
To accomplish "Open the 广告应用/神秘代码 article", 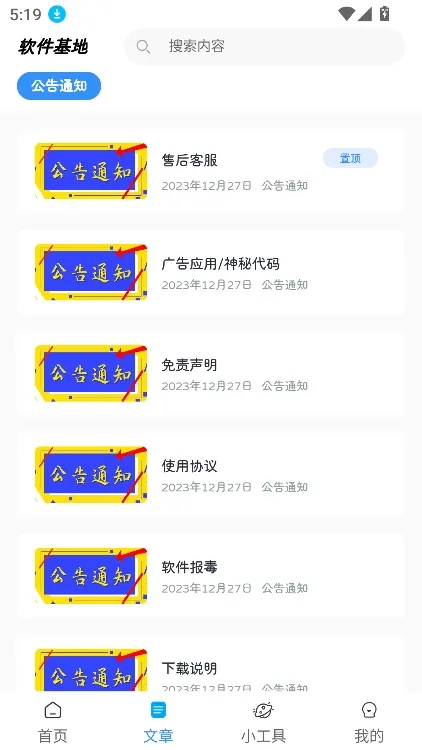I will (x=211, y=272).
